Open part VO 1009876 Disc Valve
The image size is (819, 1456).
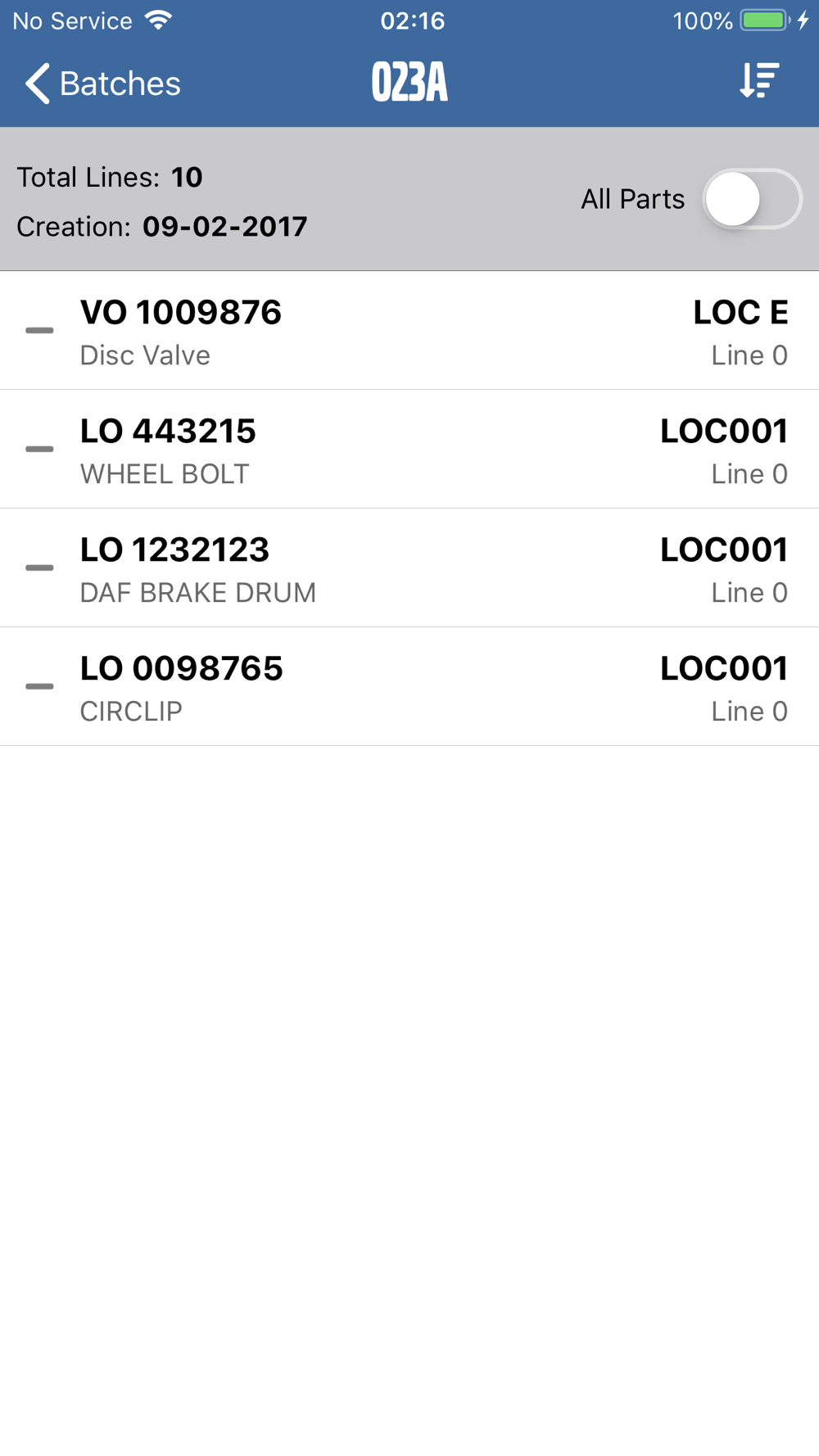[409, 331]
